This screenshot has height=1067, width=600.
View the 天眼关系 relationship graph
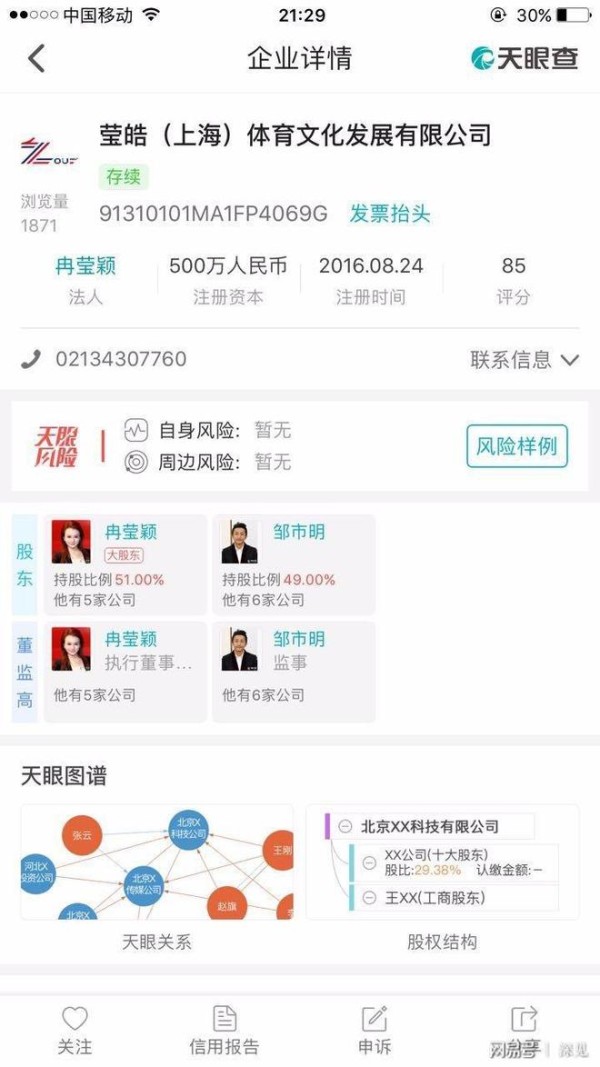click(x=157, y=864)
